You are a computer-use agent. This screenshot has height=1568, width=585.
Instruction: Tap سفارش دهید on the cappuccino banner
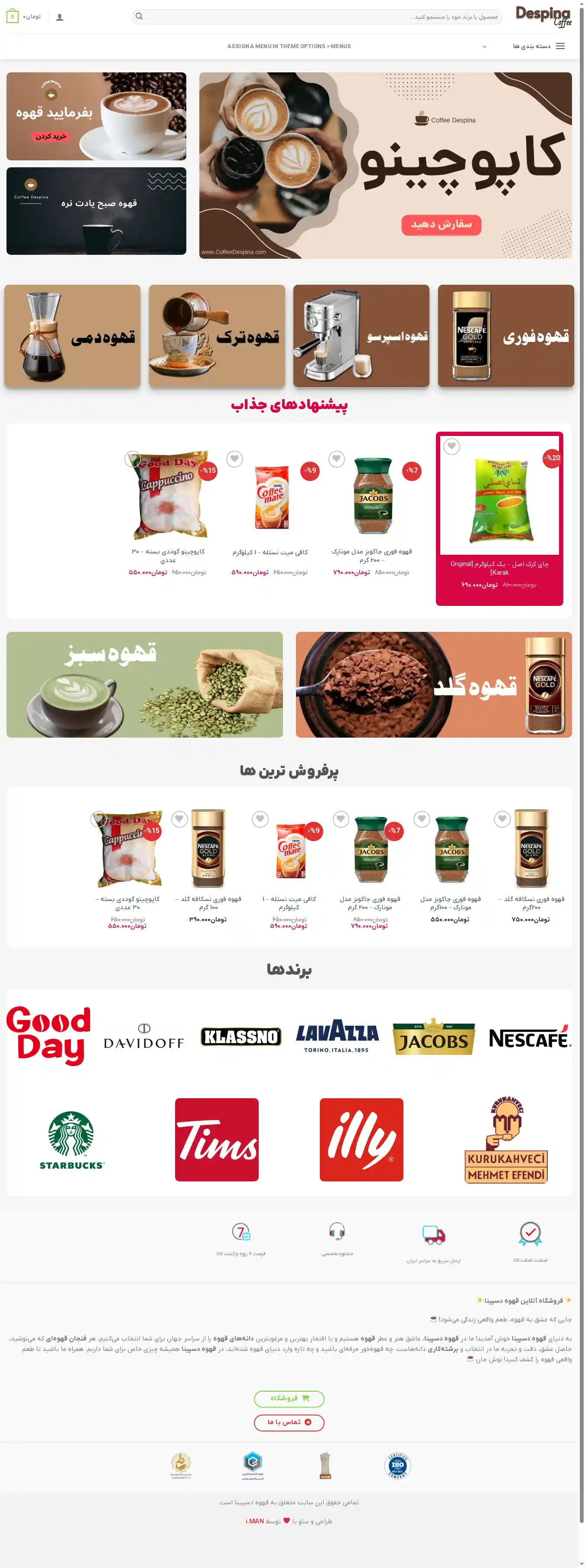pos(441,224)
